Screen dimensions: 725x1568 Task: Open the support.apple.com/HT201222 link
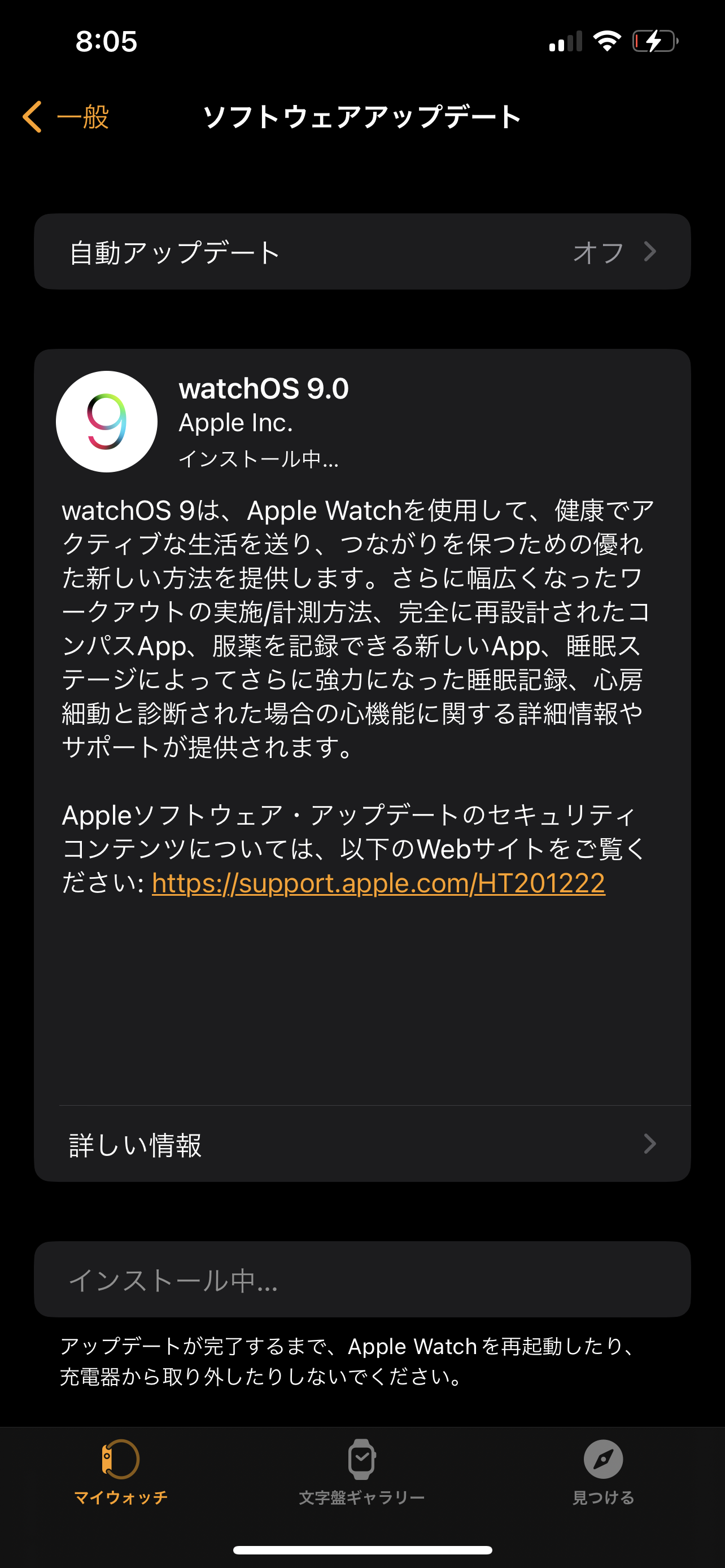[378, 883]
